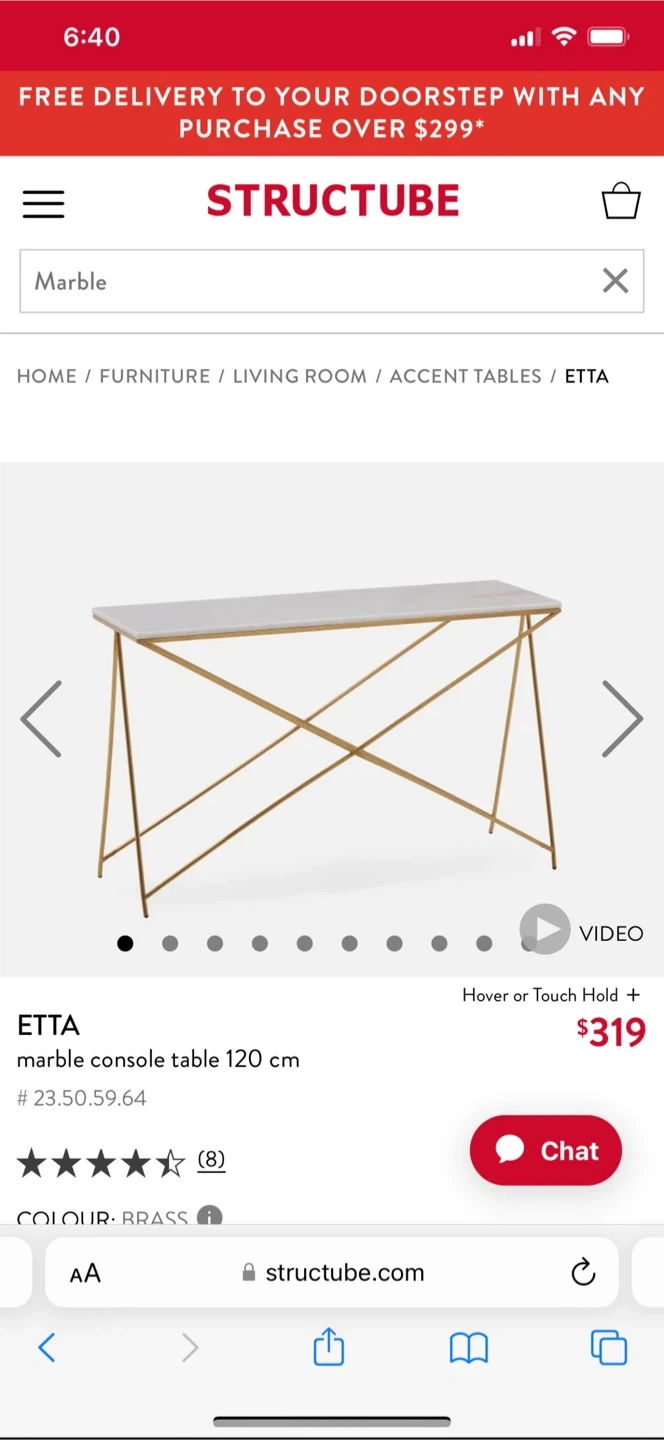Open the AA reader options in Safari
664x1440 pixels.
(85, 1273)
